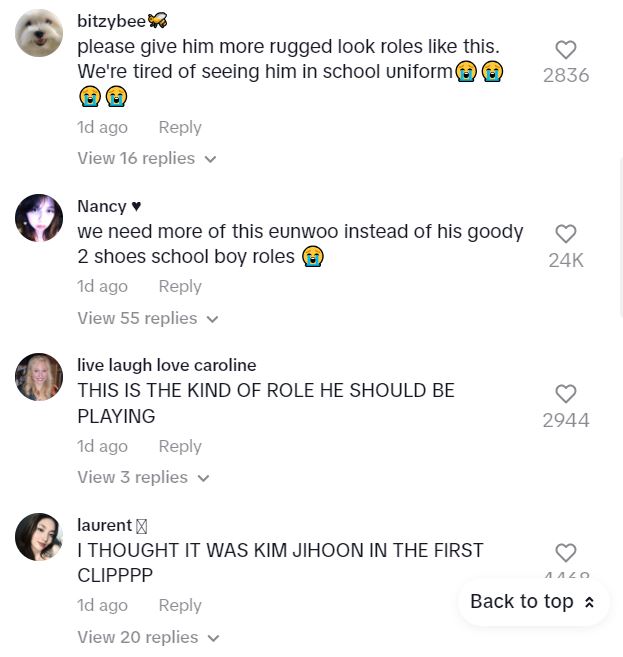The width and height of the screenshot is (623, 657).
Task: Like laurent's comment
Action: click(x=565, y=553)
